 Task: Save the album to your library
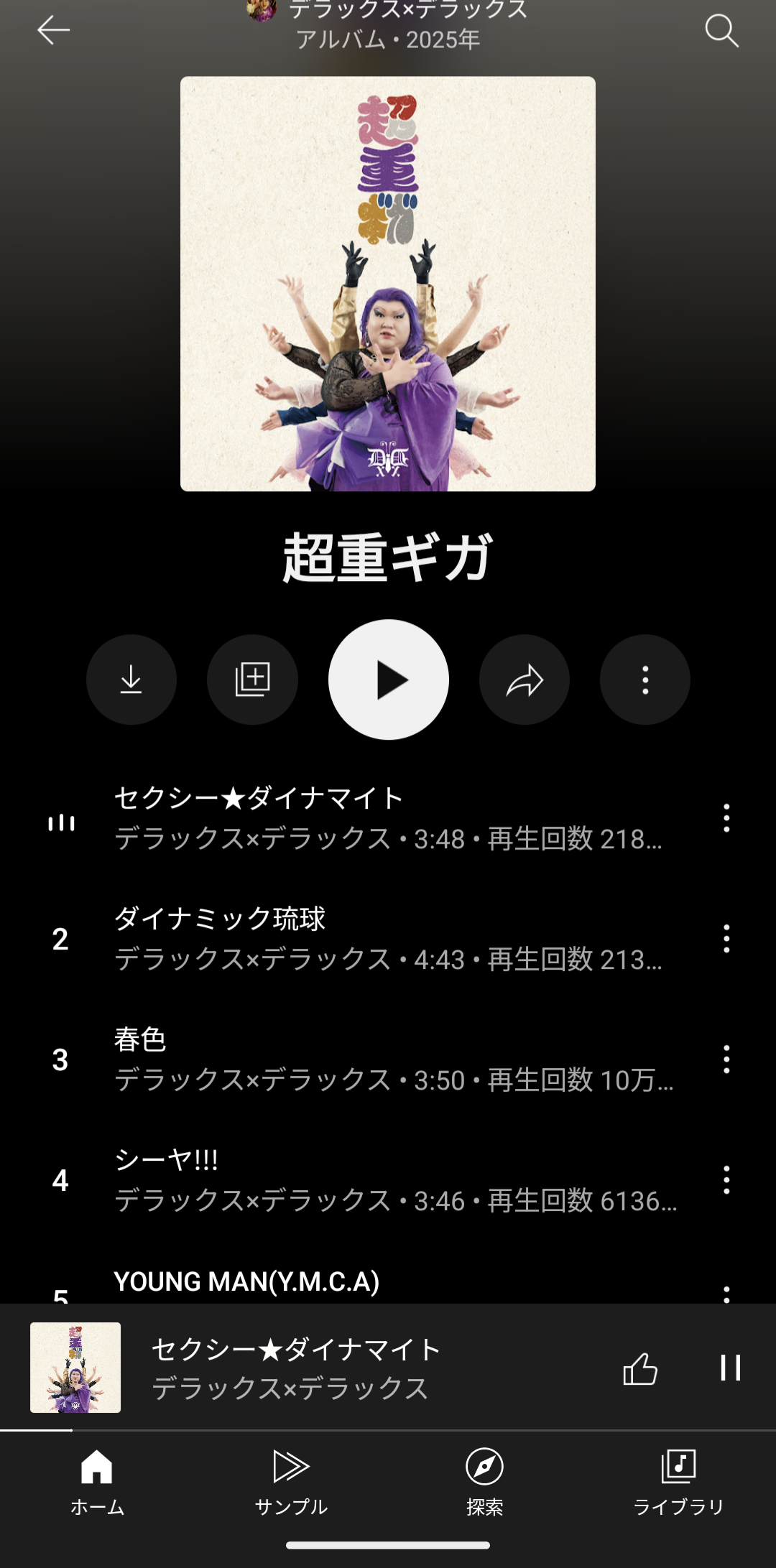[252, 679]
